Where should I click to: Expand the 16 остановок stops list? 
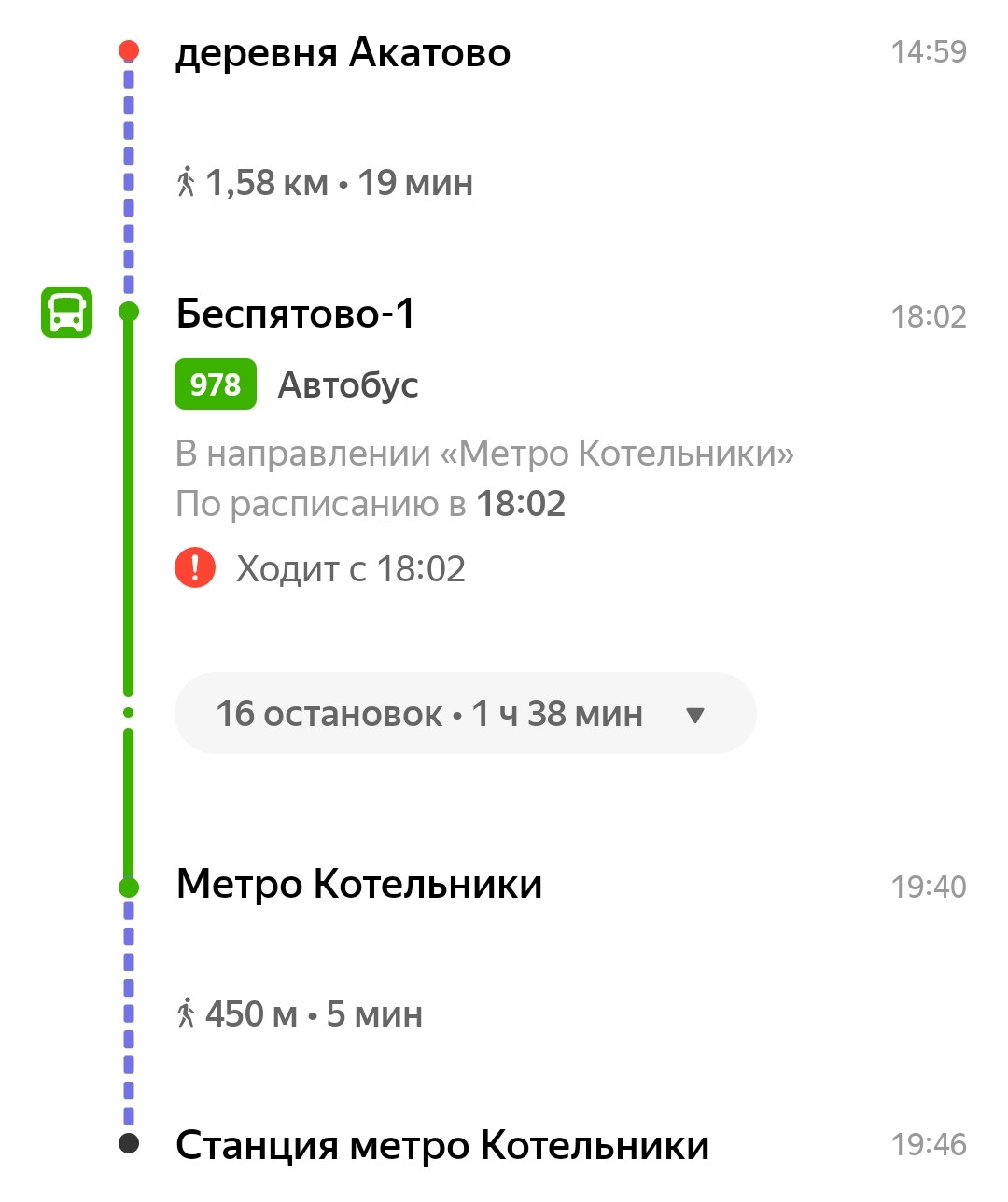pos(464,714)
